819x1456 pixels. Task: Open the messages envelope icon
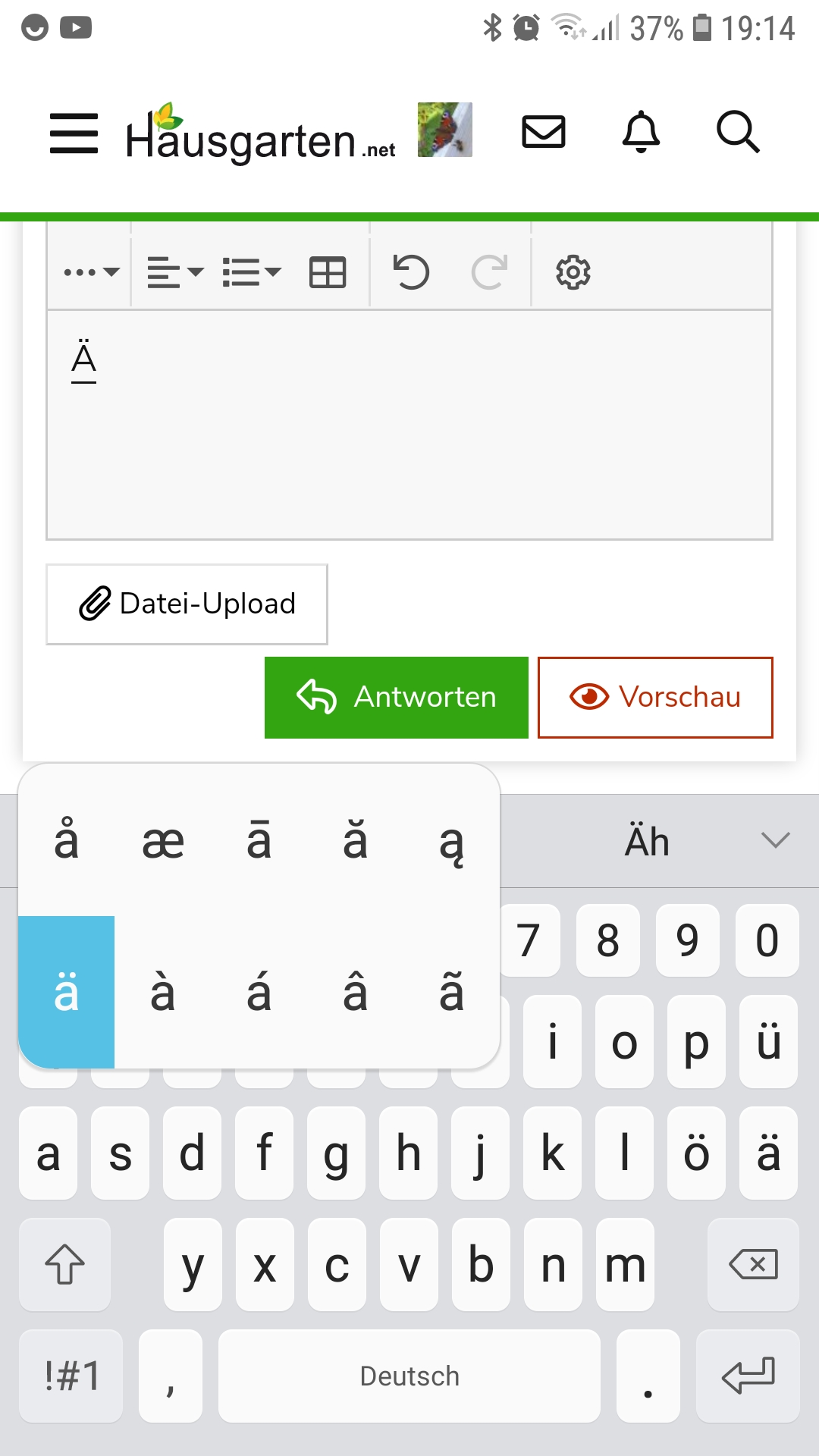(544, 132)
